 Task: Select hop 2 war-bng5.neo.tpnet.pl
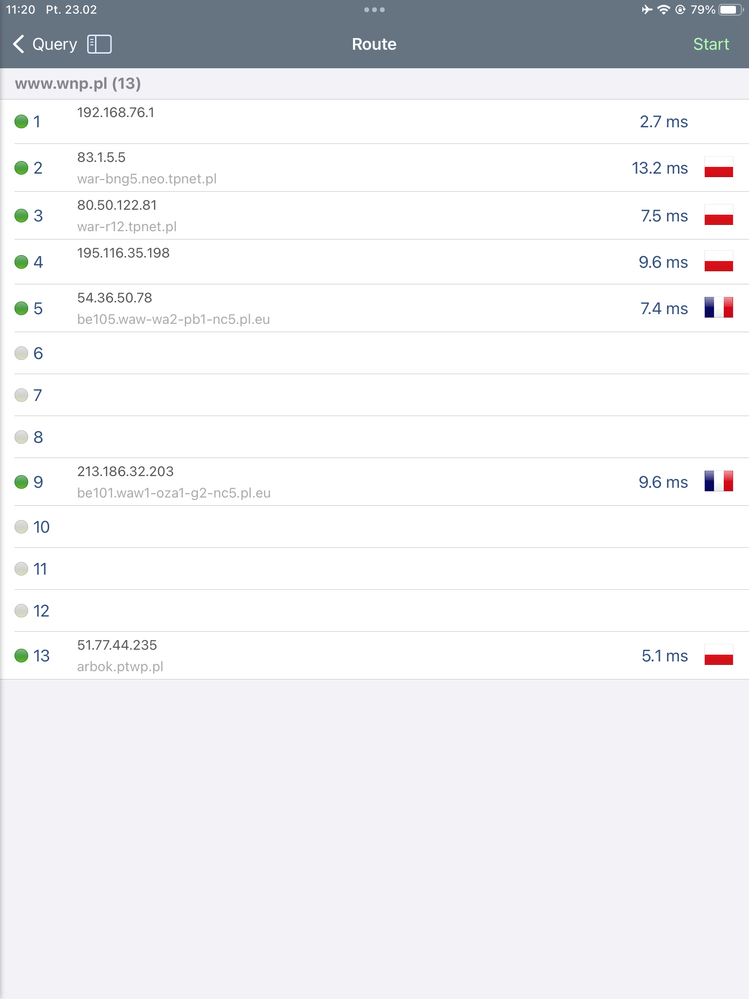[374, 168]
